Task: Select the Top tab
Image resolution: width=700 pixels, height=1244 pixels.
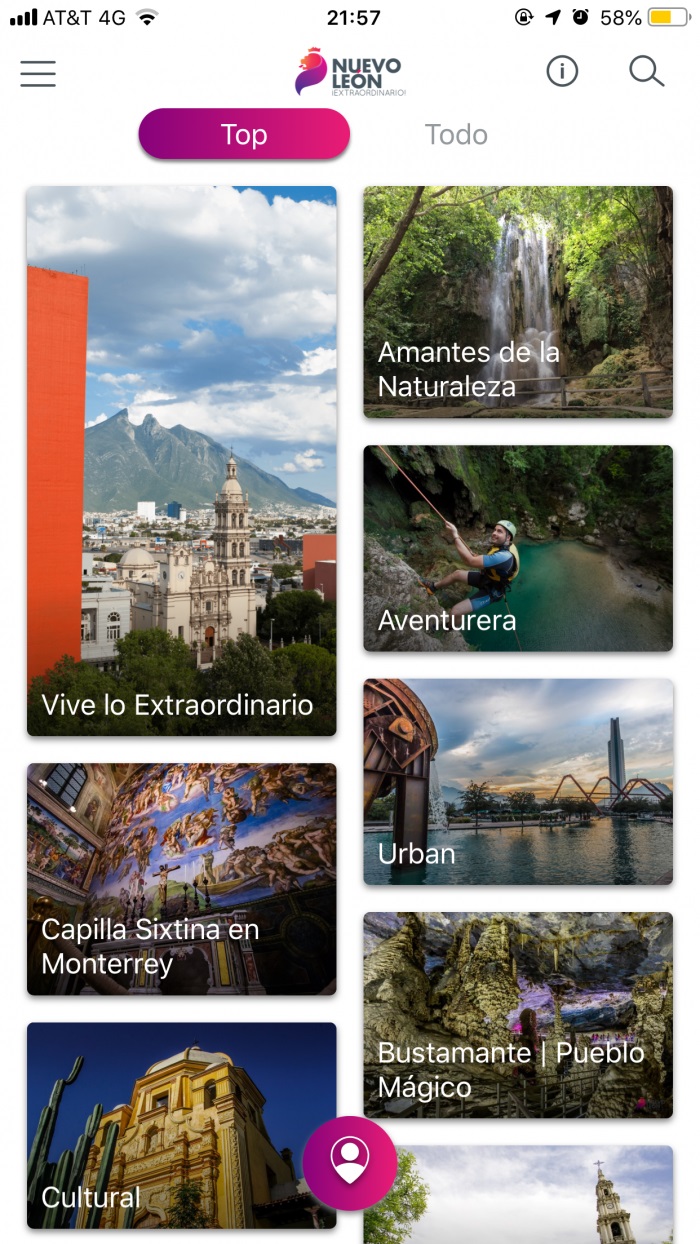Action: [244, 135]
